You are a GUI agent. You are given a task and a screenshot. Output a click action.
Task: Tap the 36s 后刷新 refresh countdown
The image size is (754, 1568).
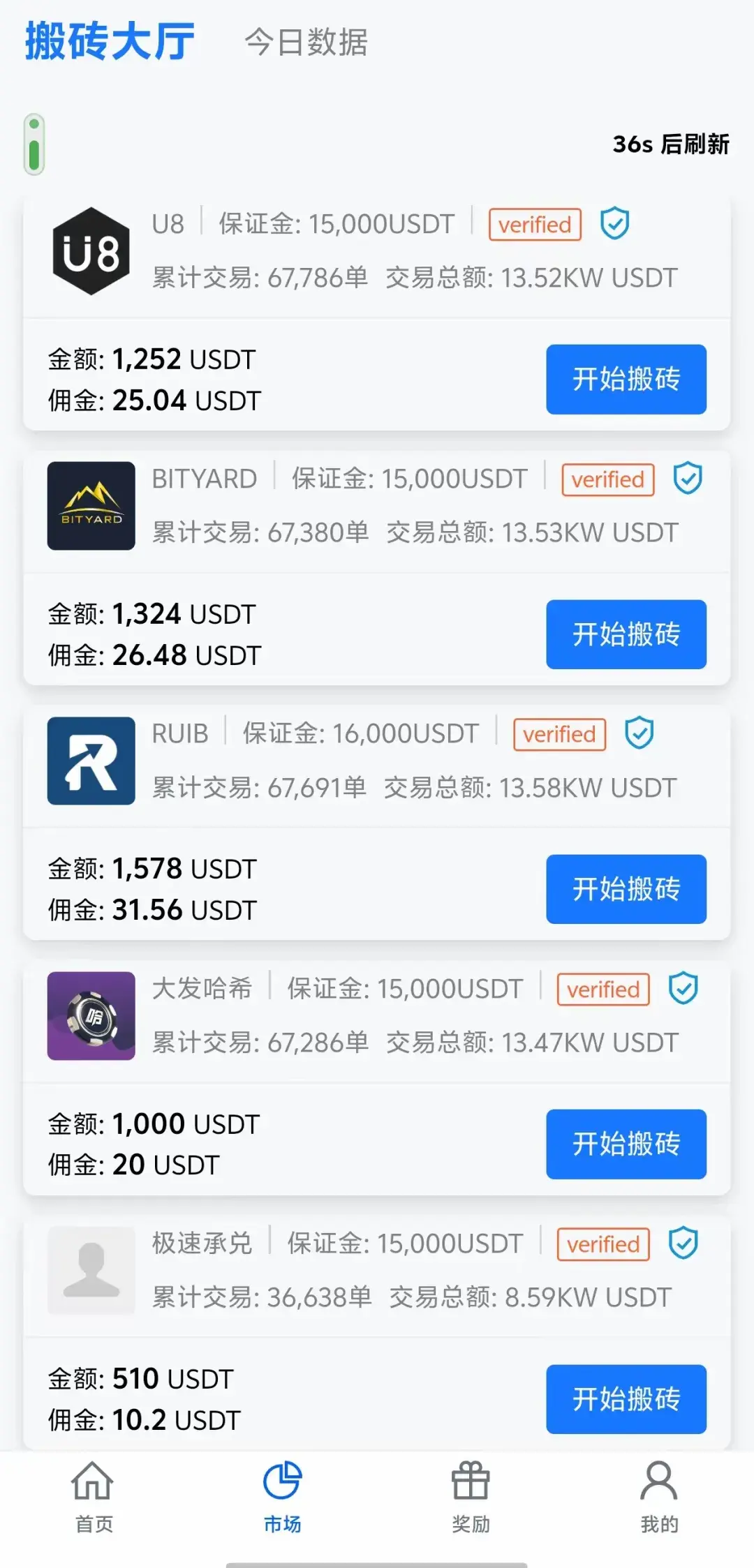(670, 145)
